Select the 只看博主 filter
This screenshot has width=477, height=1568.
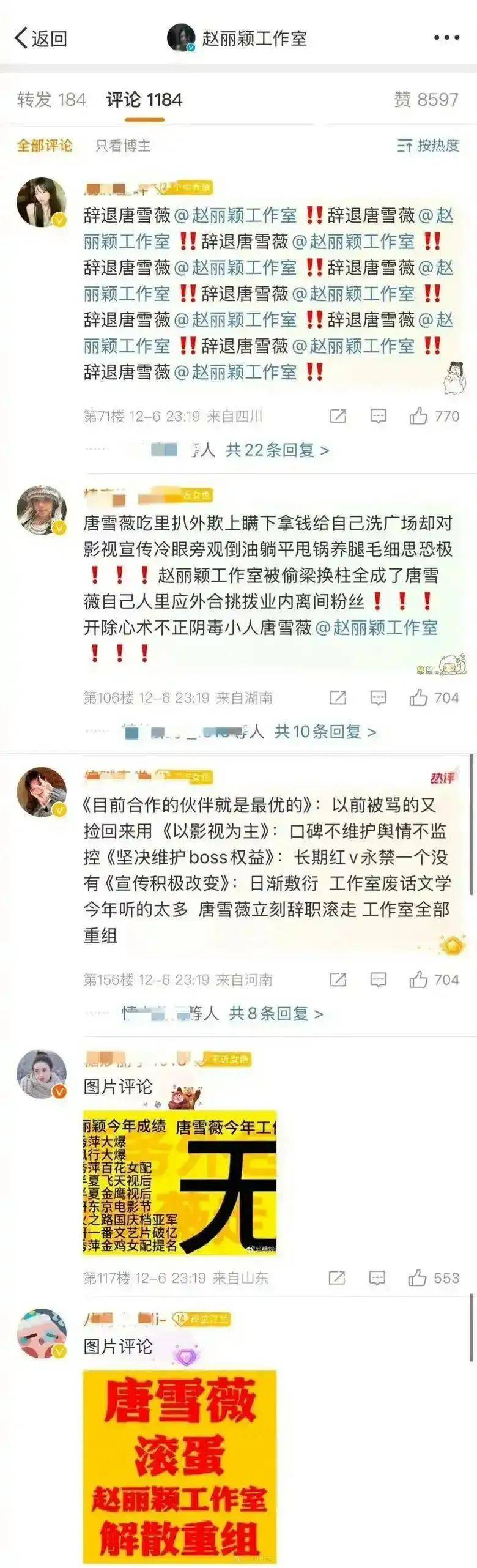[123, 146]
